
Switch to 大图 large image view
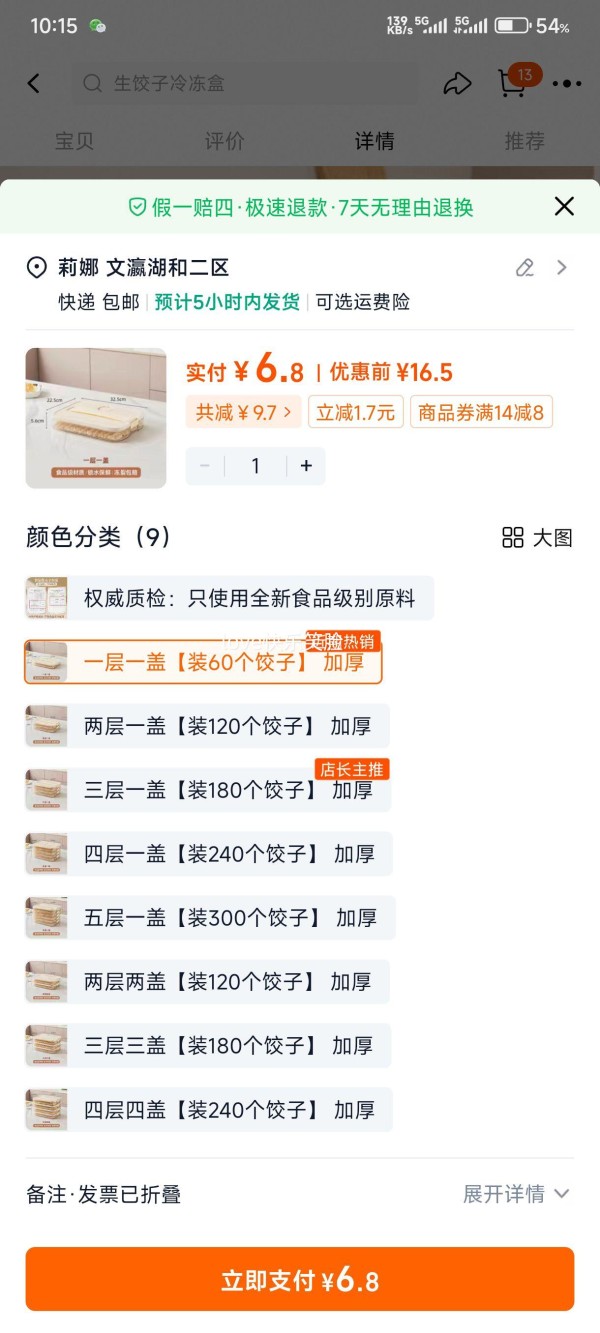coord(537,538)
